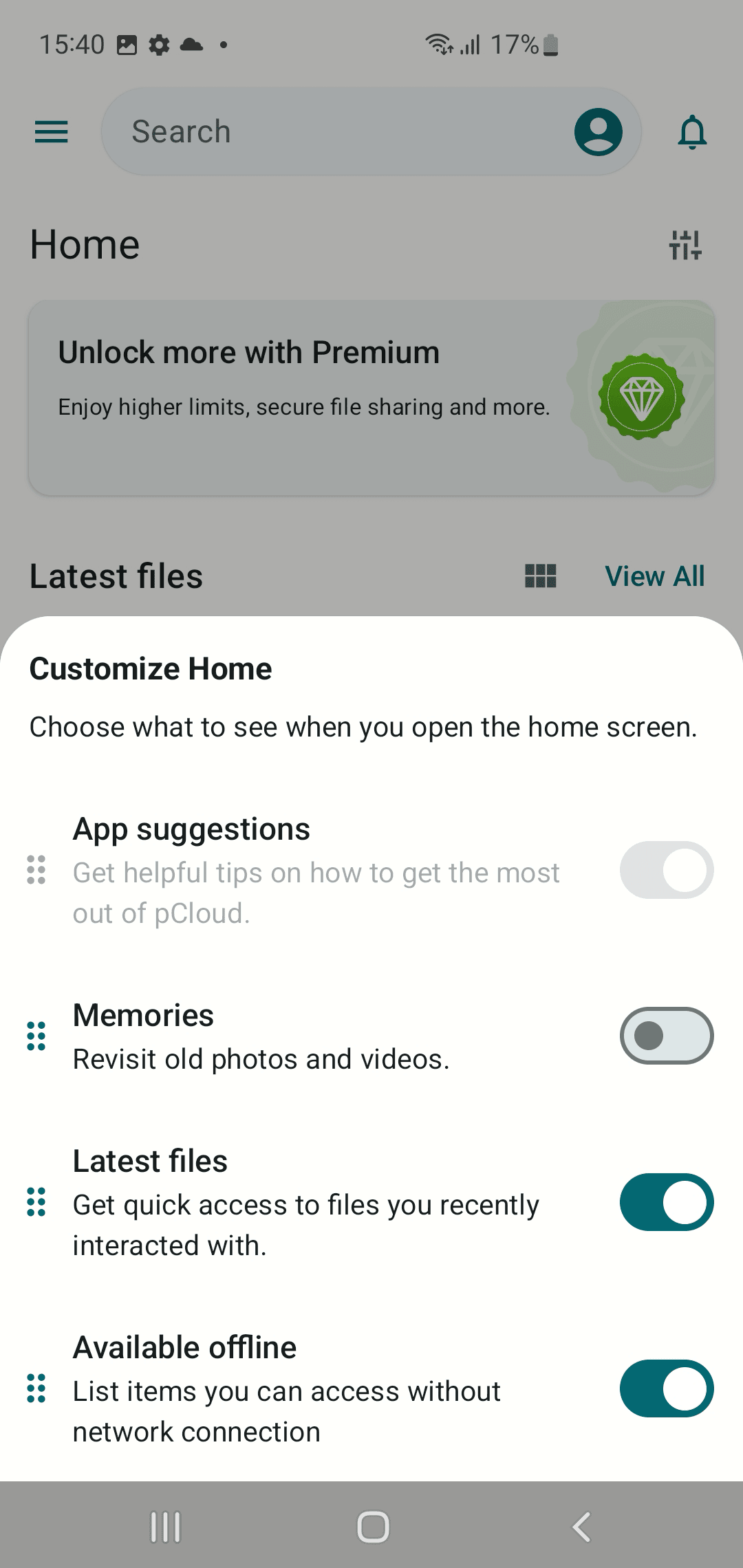
Task: Open View All latest files
Action: (x=655, y=576)
